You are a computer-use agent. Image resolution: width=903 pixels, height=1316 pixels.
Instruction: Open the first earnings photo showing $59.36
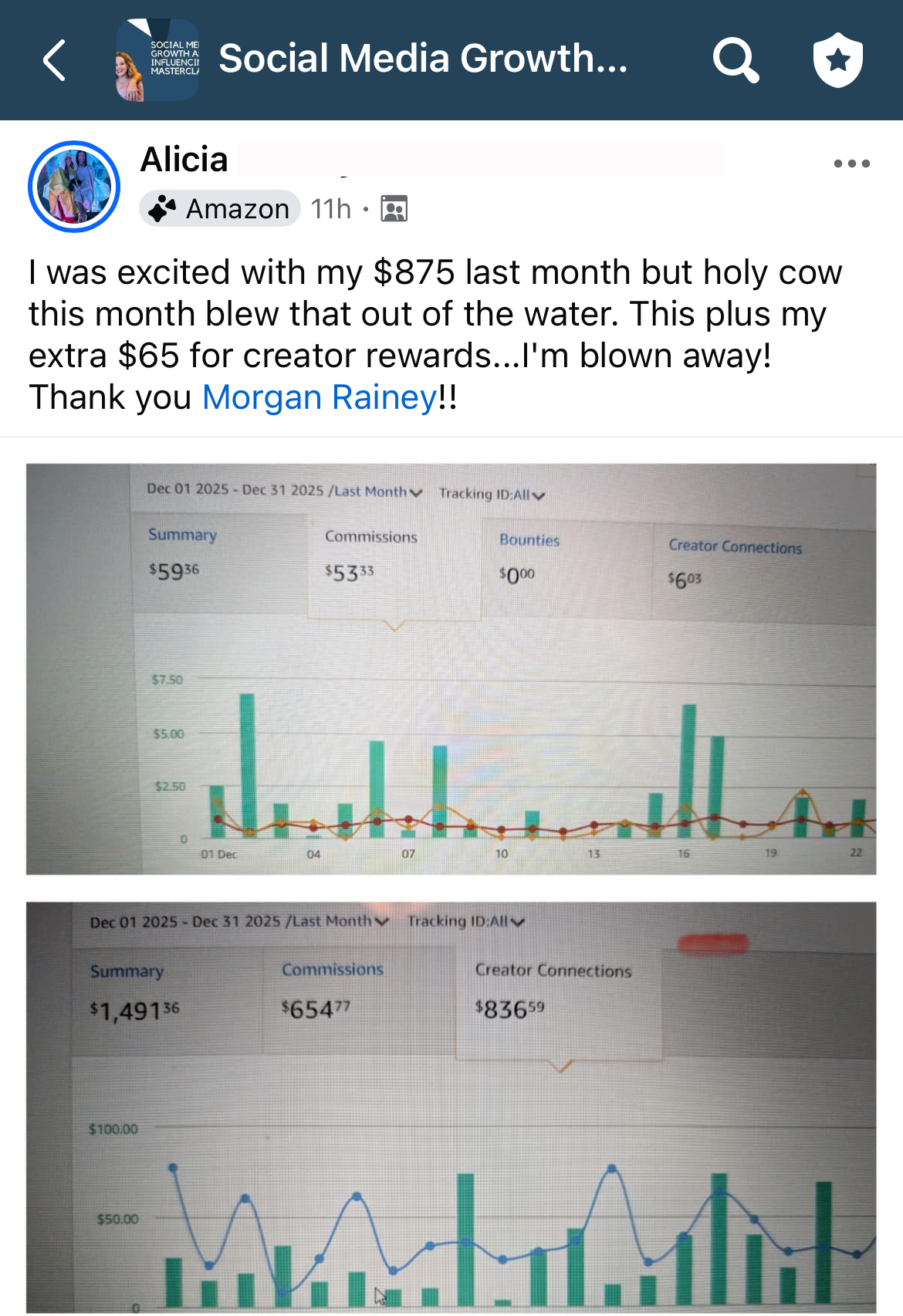pyautogui.click(x=451, y=669)
